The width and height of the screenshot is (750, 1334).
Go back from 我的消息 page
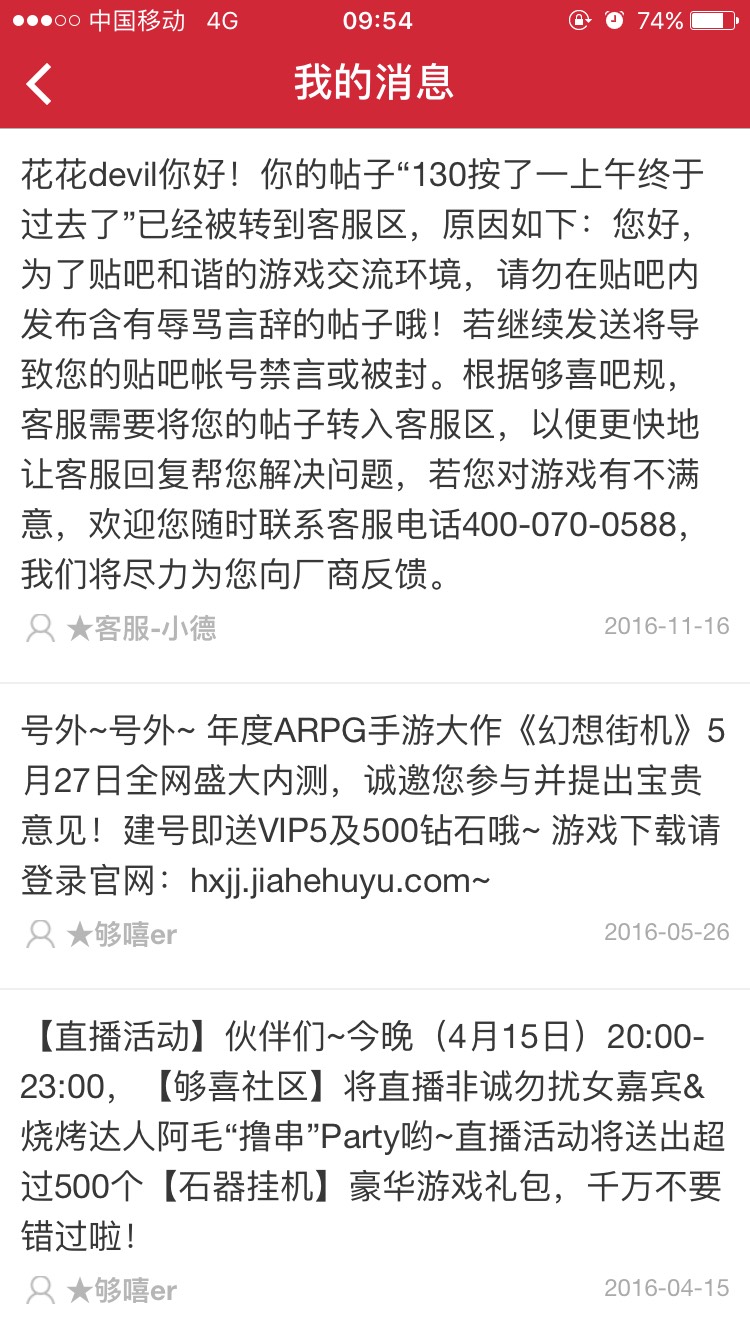(x=39, y=84)
